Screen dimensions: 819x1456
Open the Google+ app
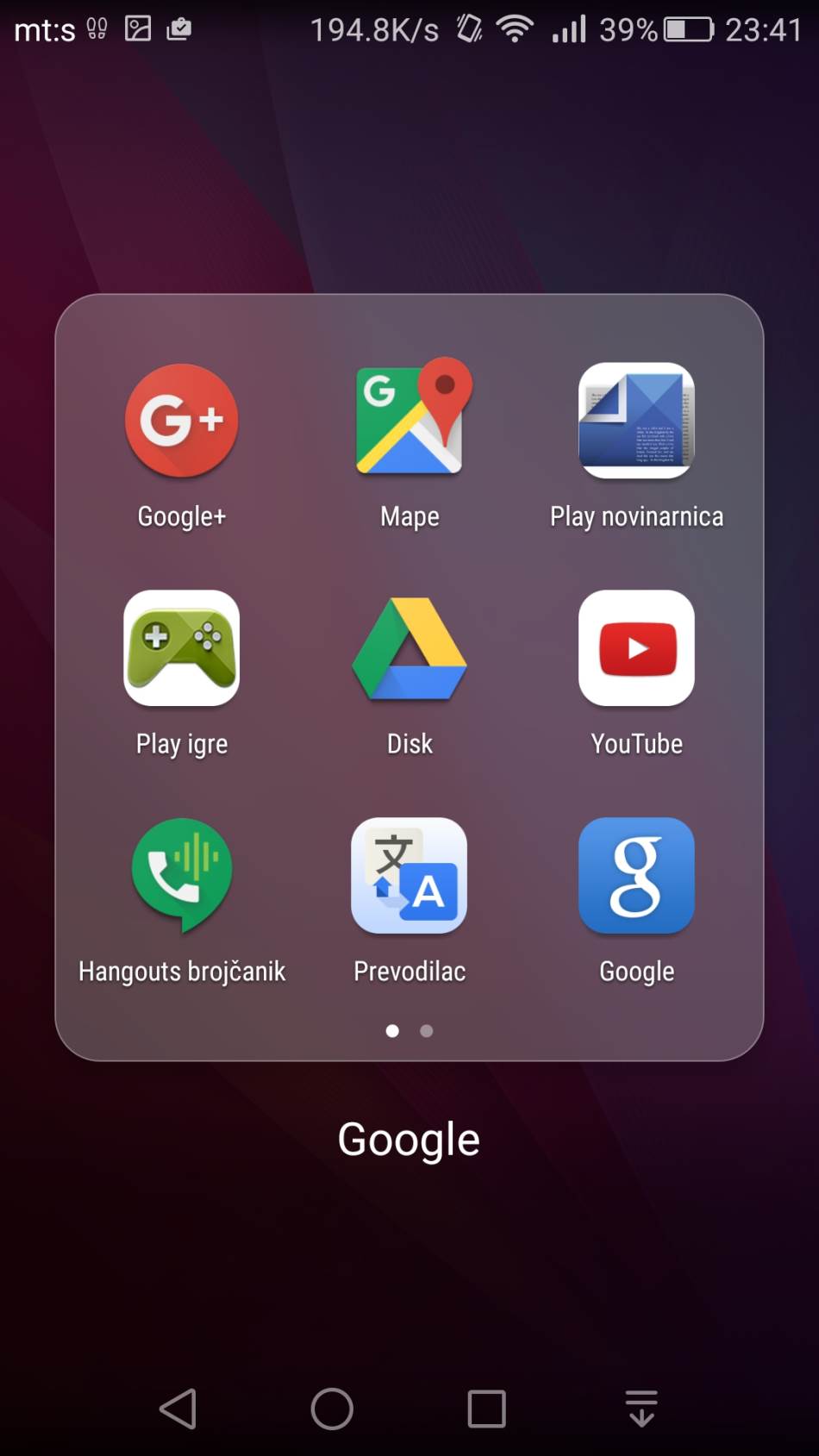click(181, 420)
